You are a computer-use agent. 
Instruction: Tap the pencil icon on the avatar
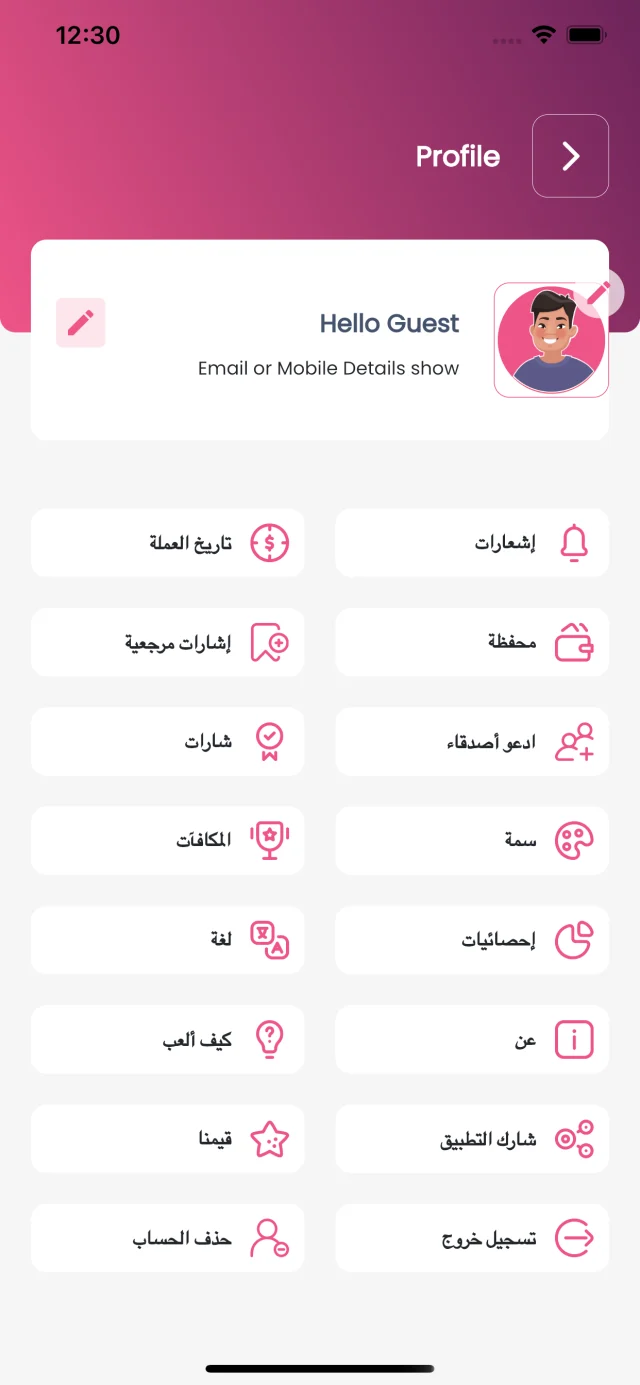coord(598,293)
